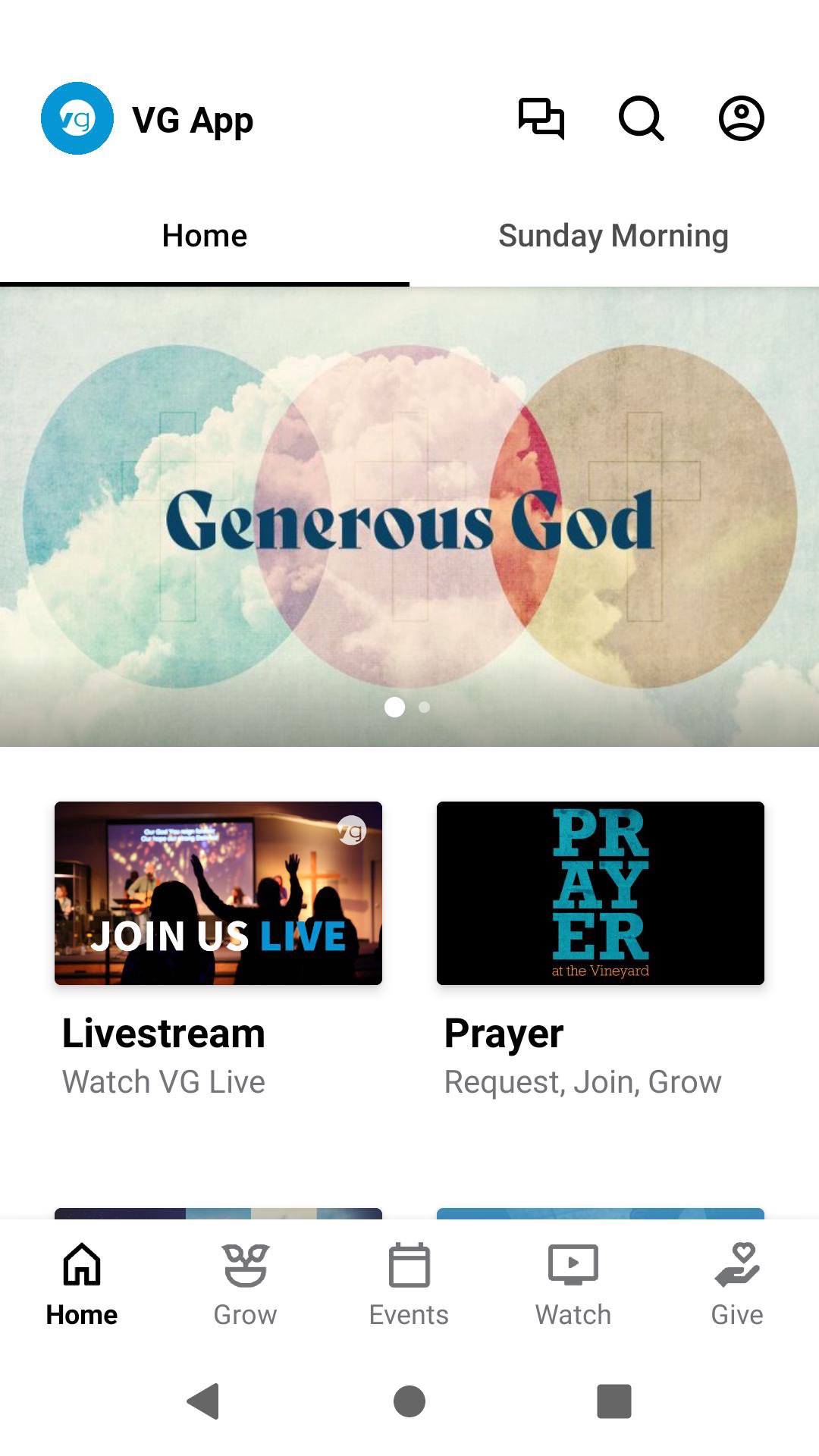Open the Generous God banner
The width and height of the screenshot is (819, 1456).
tap(409, 517)
